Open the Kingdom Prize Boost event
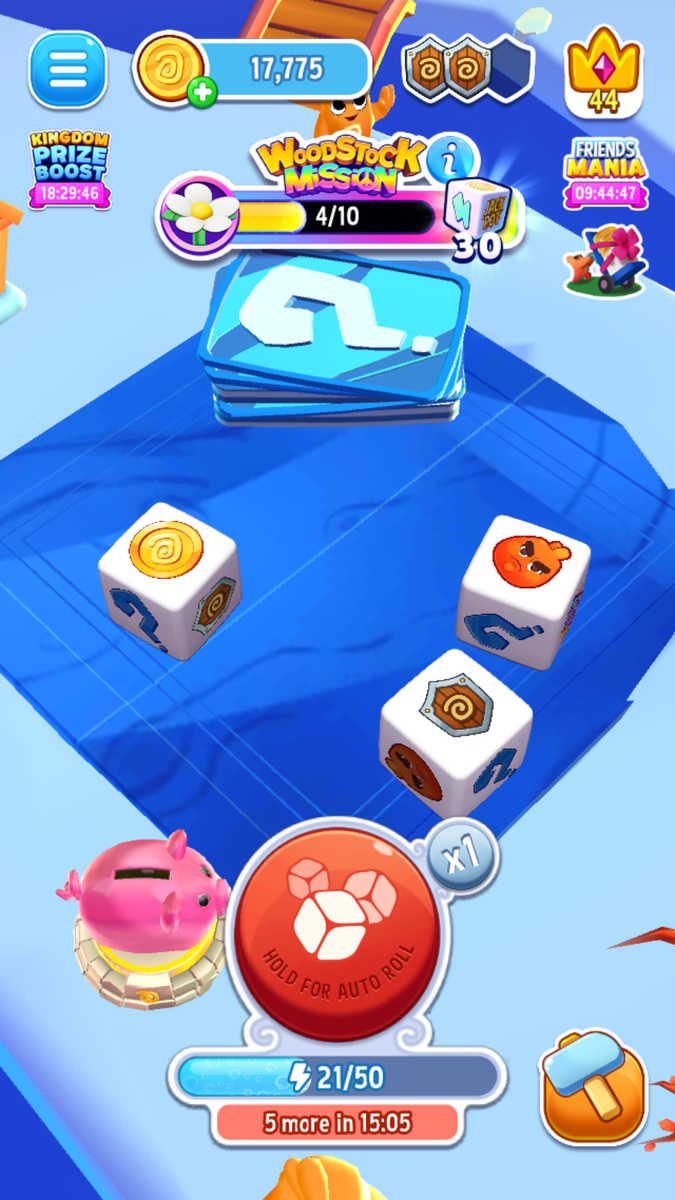The height and width of the screenshot is (1200, 675). (x=70, y=170)
